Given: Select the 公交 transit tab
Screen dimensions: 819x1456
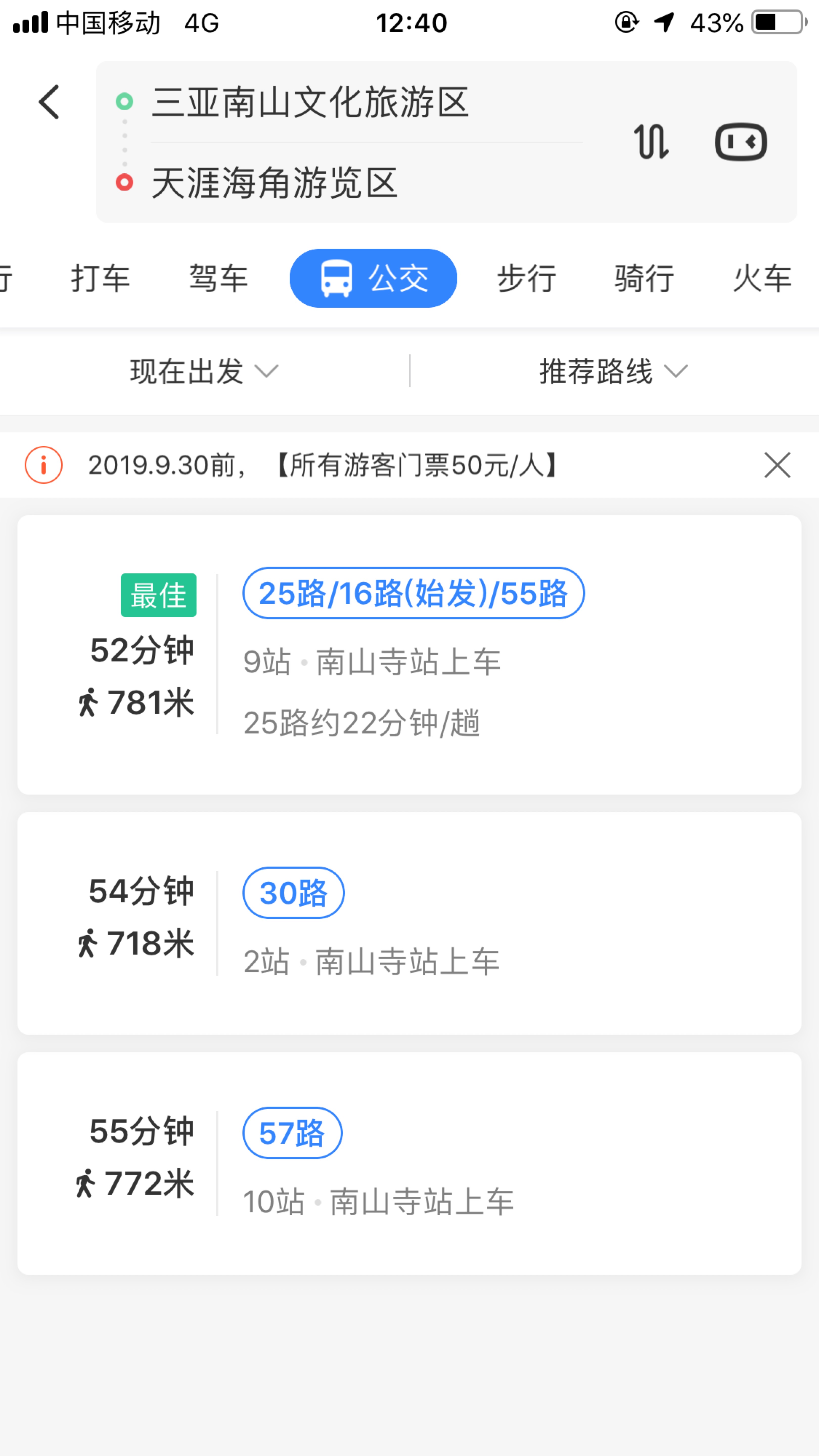Looking at the screenshot, I should 373,278.
